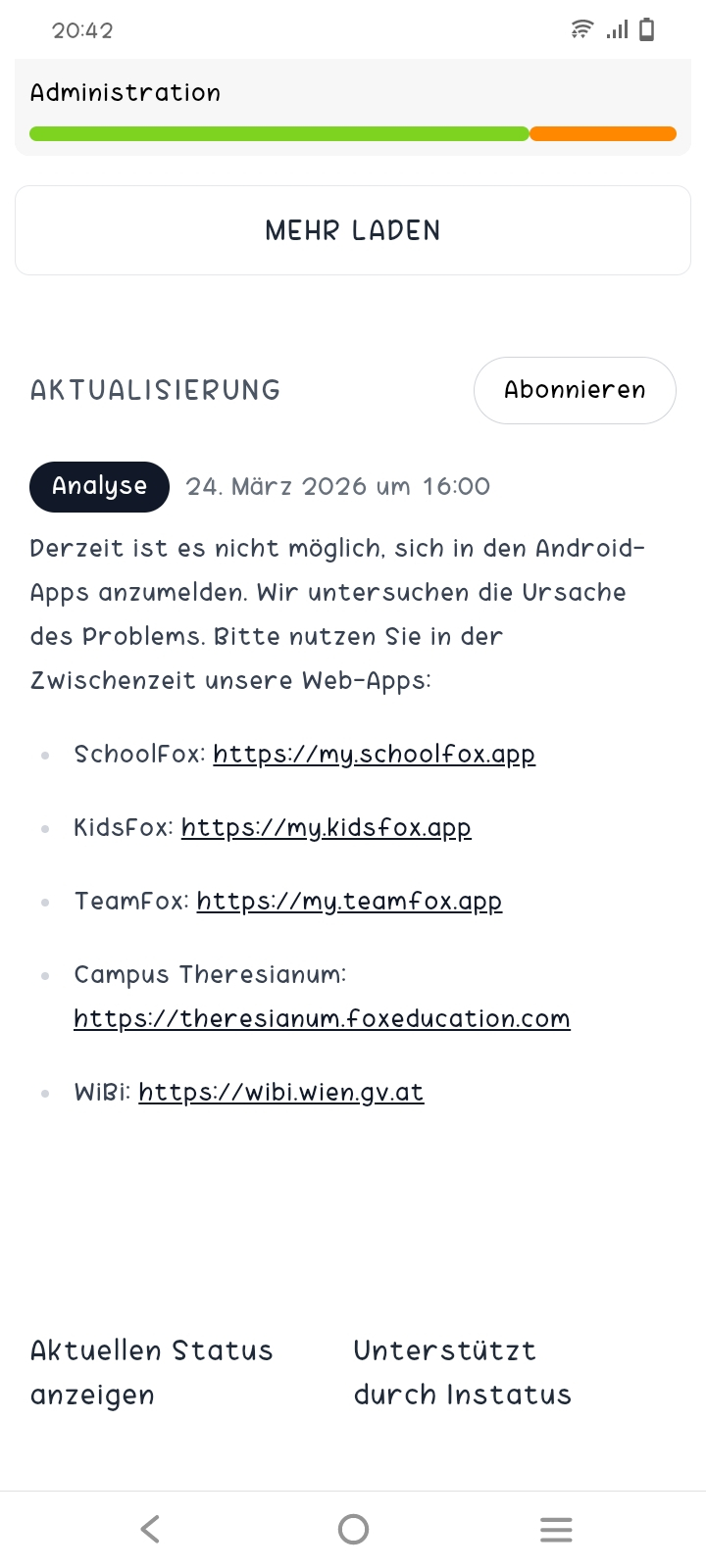The width and height of the screenshot is (706, 1568).
Task: Tap the MEHR LADEN button
Action: [353, 230]
